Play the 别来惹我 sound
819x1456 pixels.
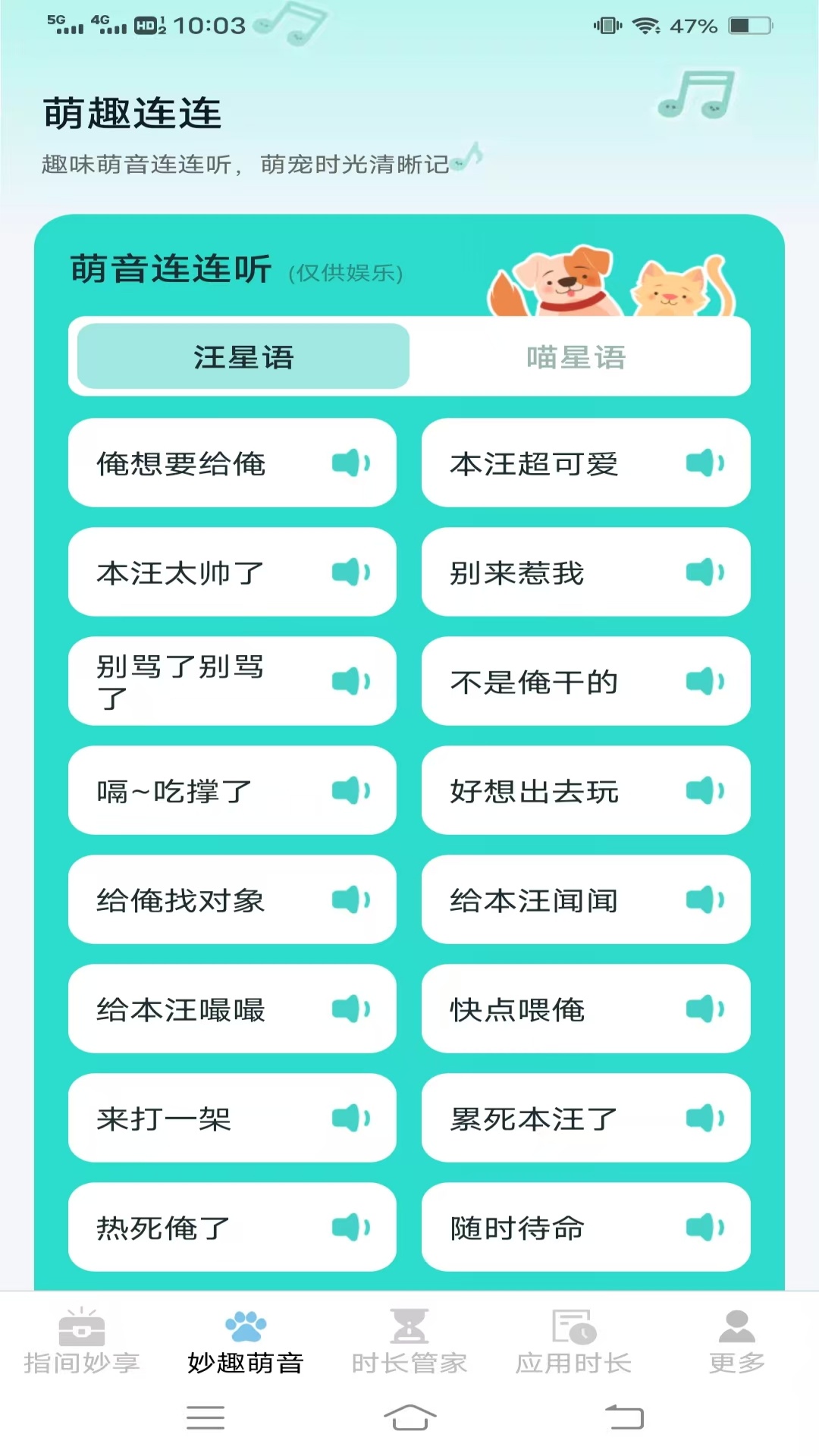coord(585,572)
